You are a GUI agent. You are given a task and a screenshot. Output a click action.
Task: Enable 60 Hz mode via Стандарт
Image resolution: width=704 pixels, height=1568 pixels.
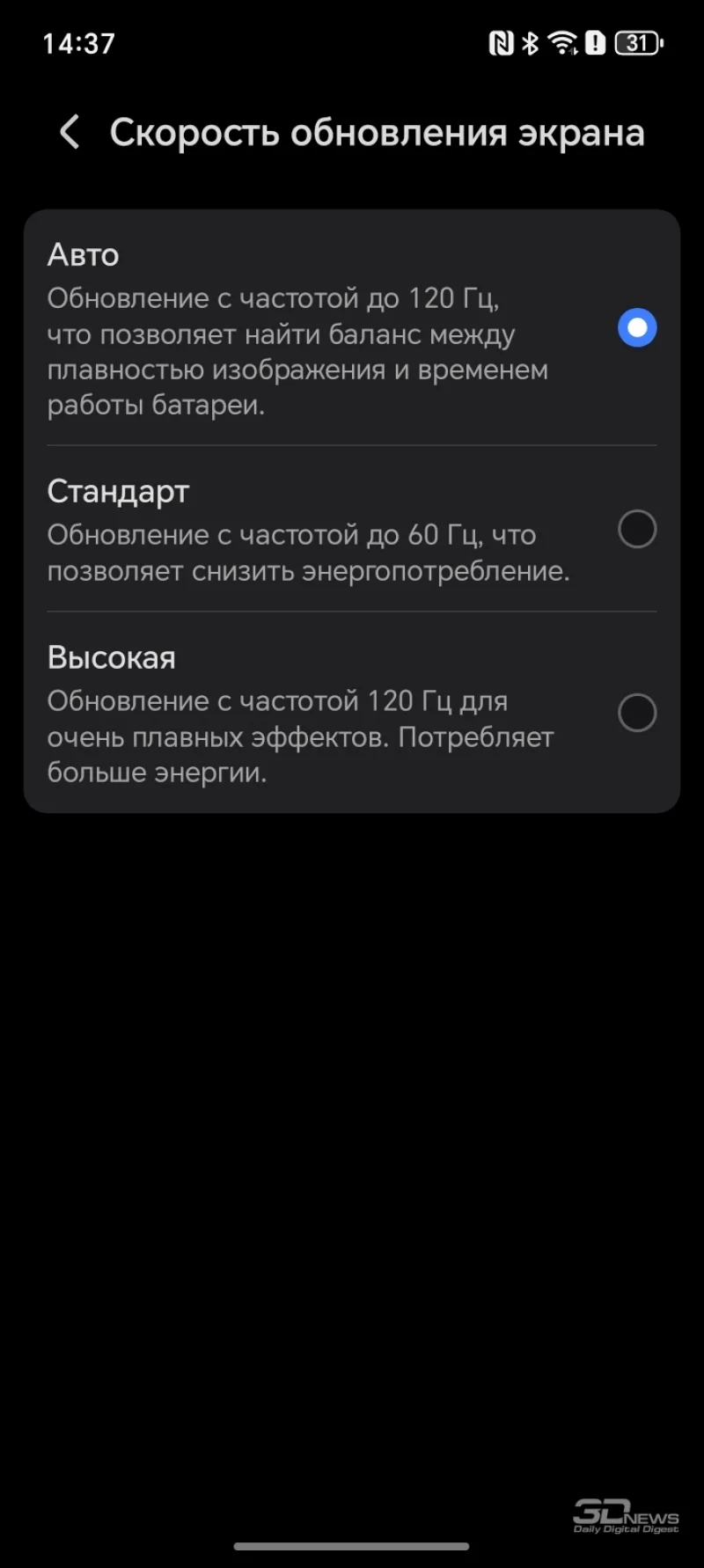[637, 530]
